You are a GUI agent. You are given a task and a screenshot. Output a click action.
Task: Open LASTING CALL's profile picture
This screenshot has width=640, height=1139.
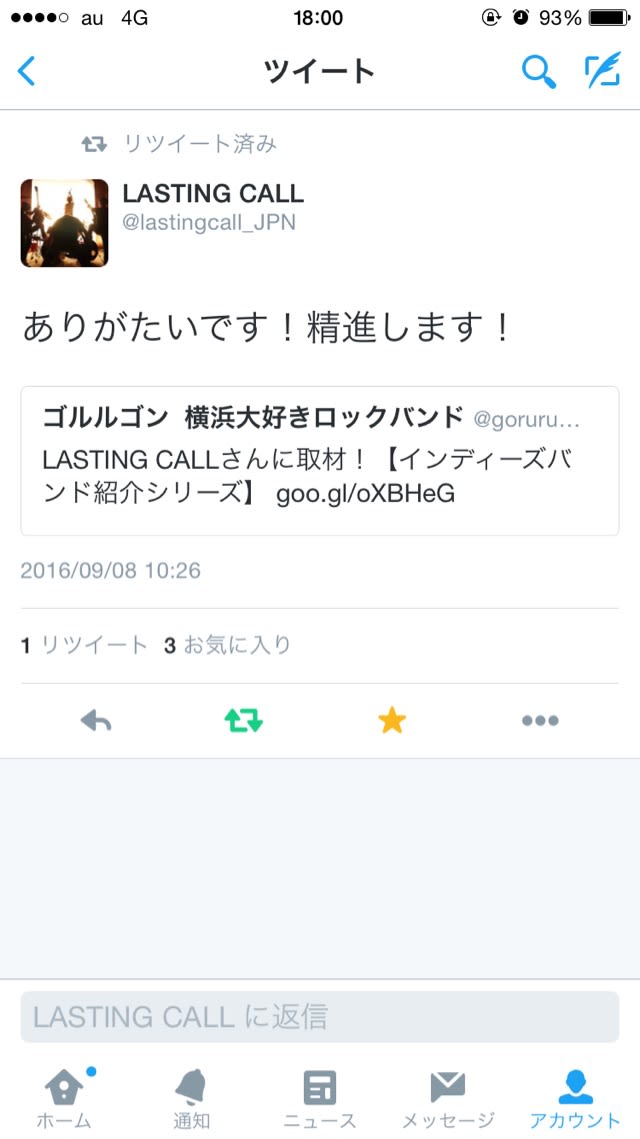pos(64,223)
